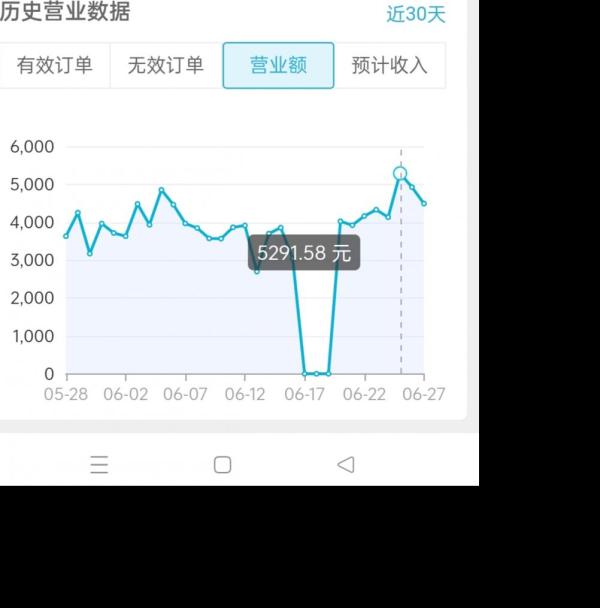Open the recent apps menu
600x608 pixels.
click(x=99, y=464)
